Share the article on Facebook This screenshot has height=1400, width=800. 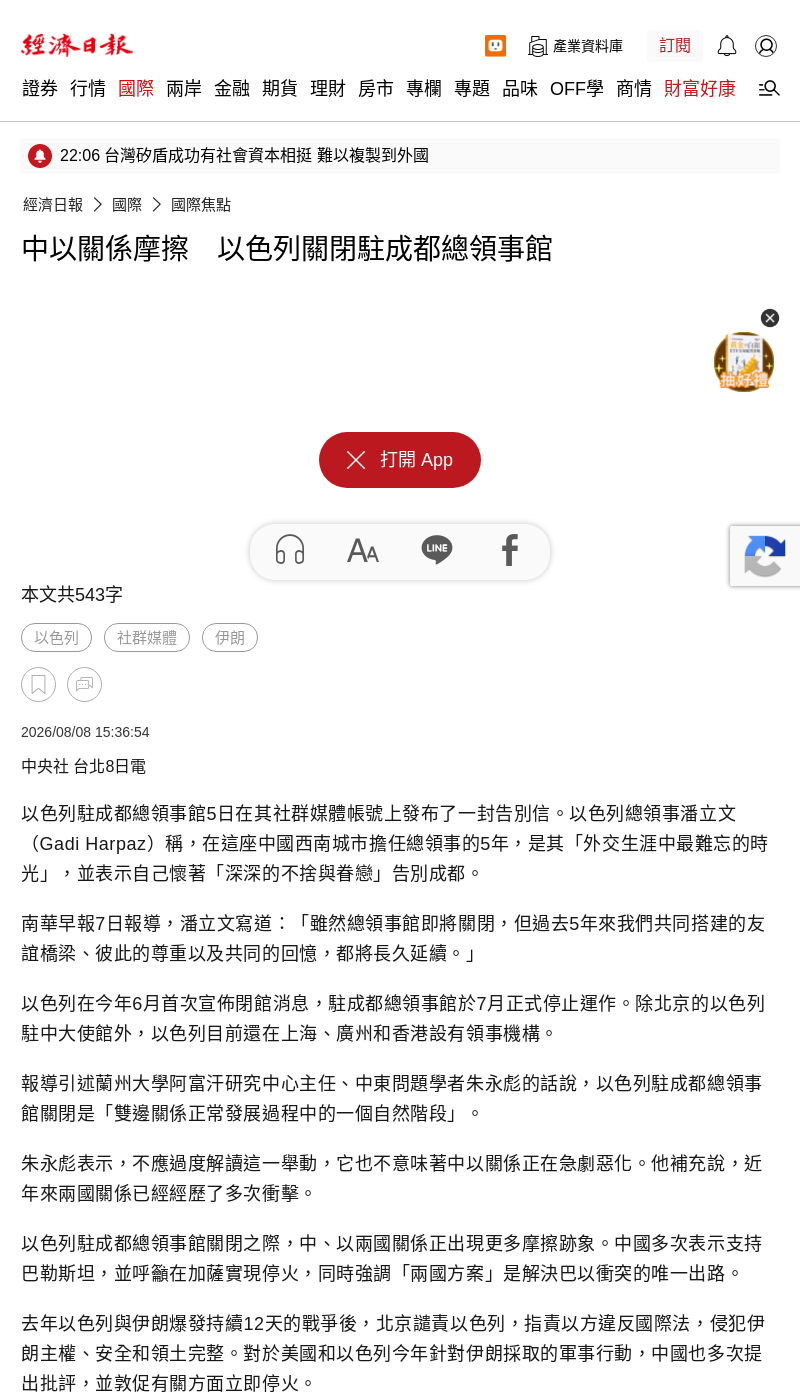click(510, 550)
